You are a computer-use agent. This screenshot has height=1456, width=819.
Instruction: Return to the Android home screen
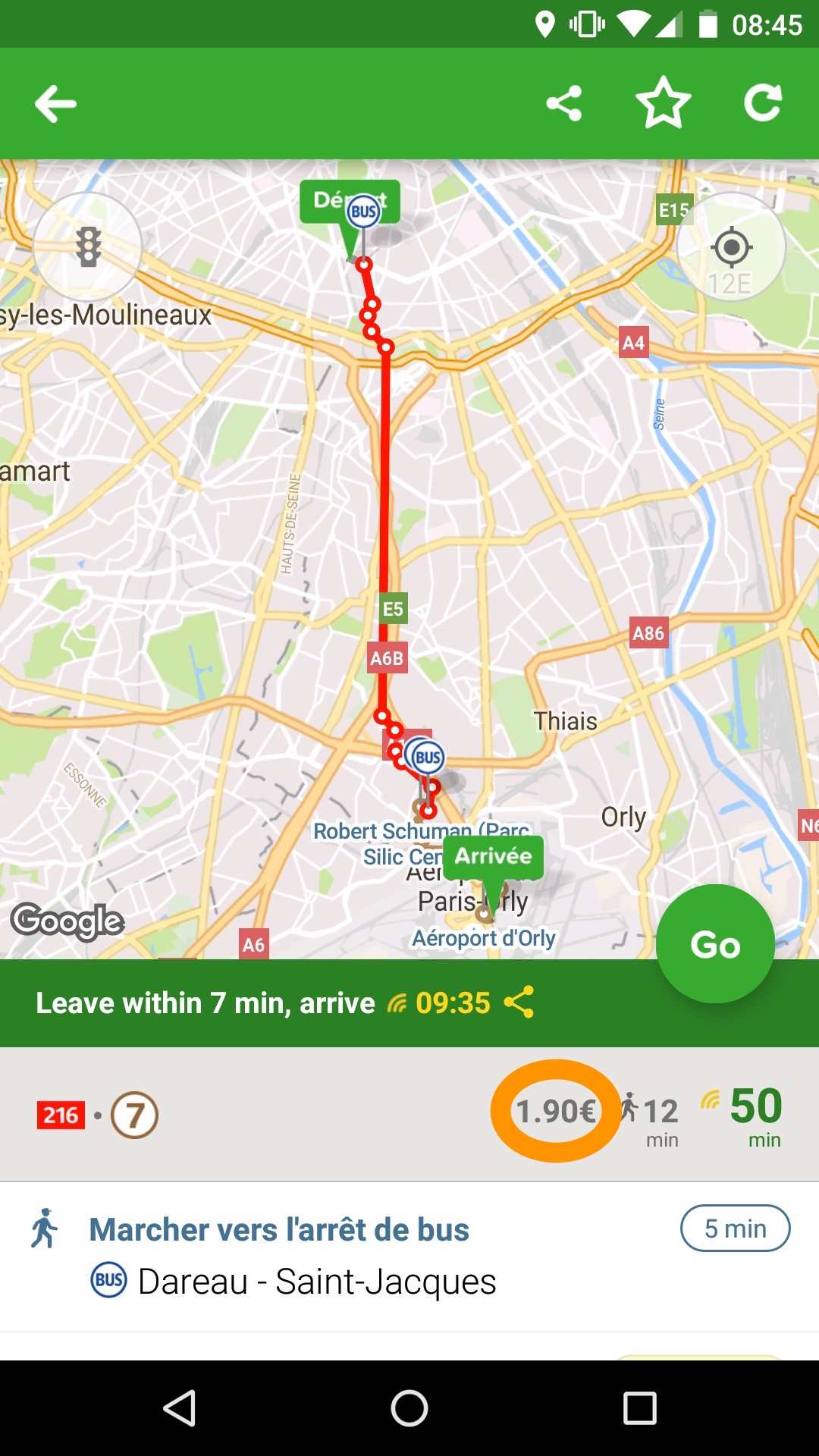tap(409, 1408)
